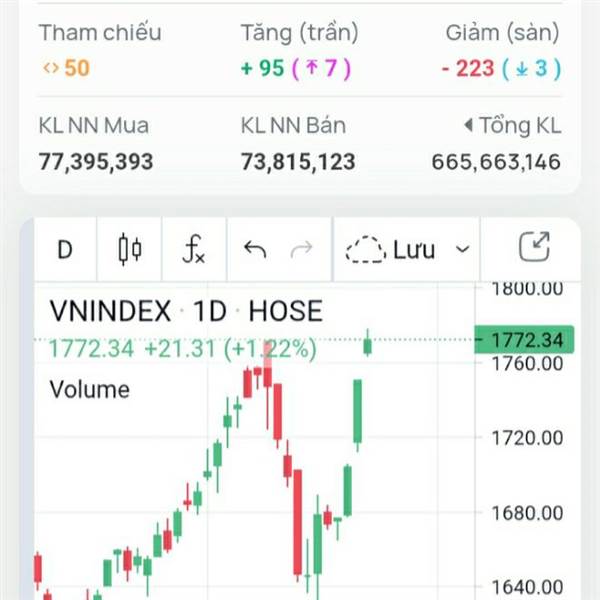Open the candlestick chart type selector
This screenshot has width=600, height=600.
coord(130,249)
